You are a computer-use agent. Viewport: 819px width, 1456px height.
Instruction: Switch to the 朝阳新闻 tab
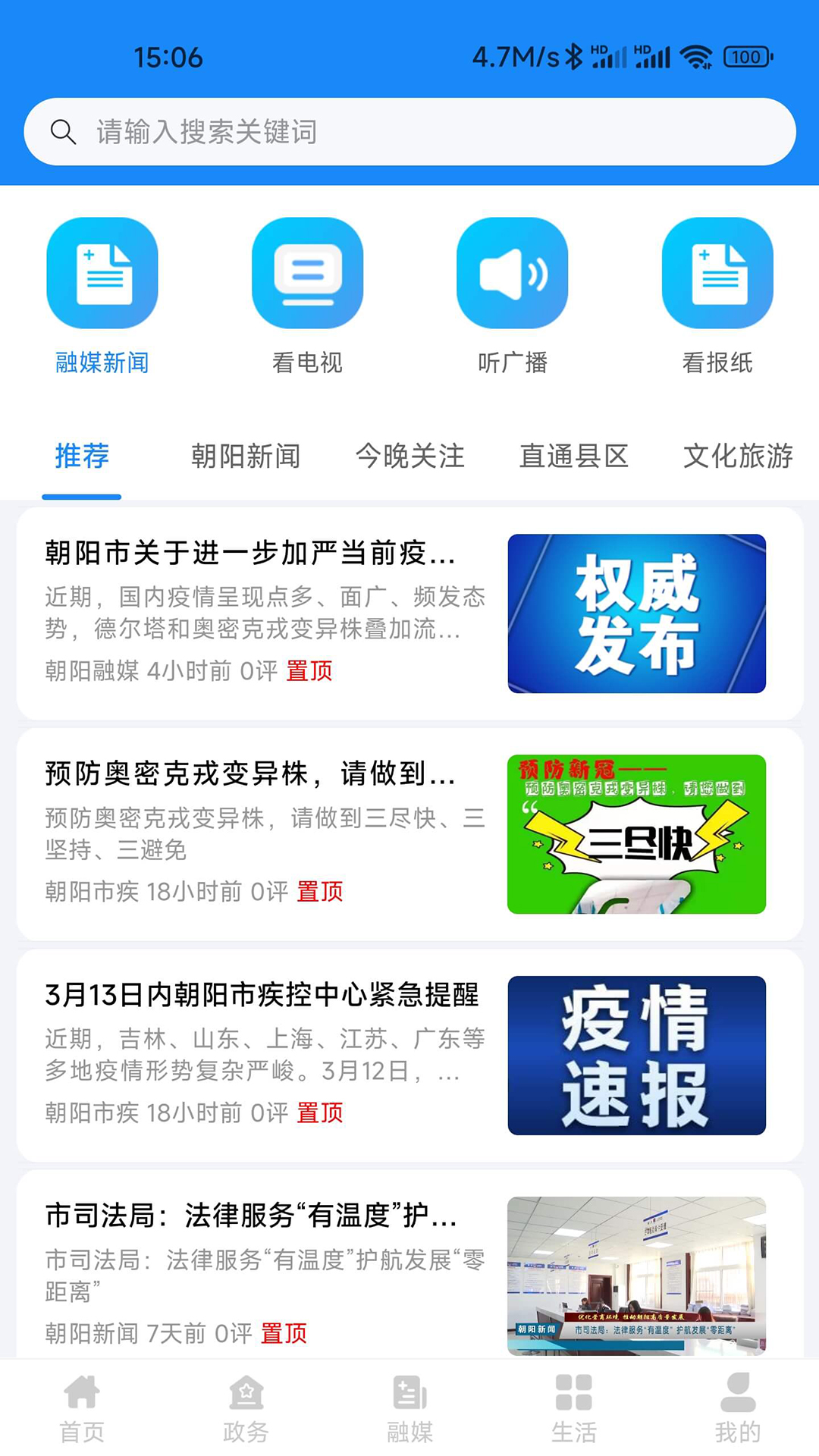point(246,457)
